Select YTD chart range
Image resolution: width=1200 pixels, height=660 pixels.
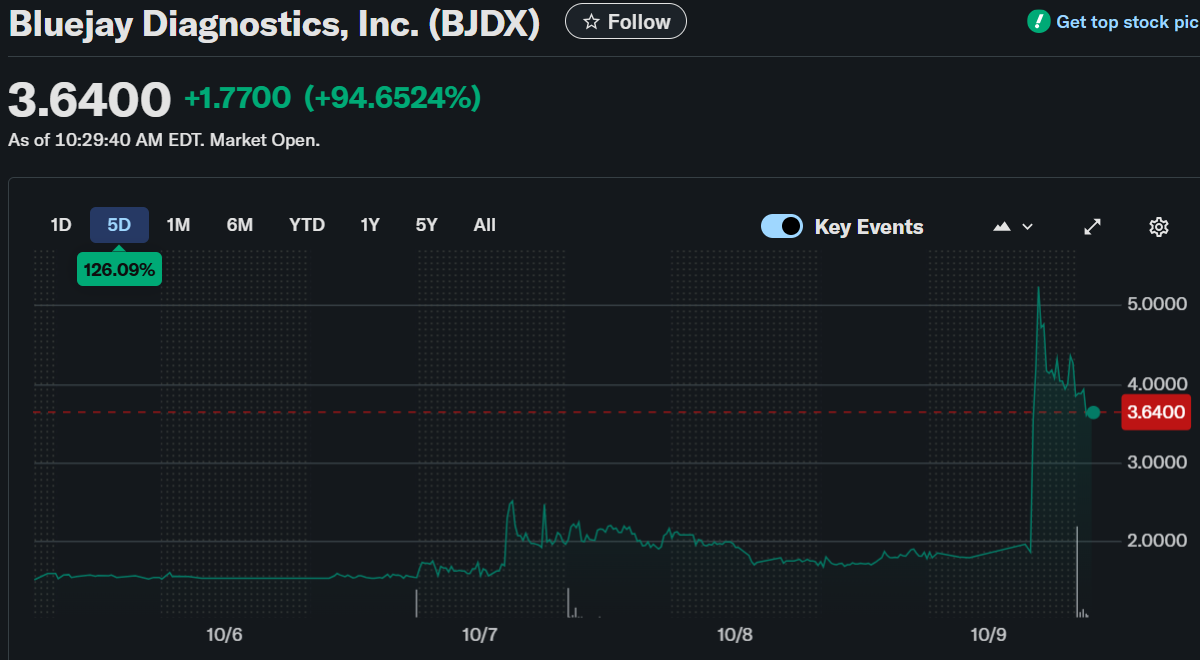[307, 225]
